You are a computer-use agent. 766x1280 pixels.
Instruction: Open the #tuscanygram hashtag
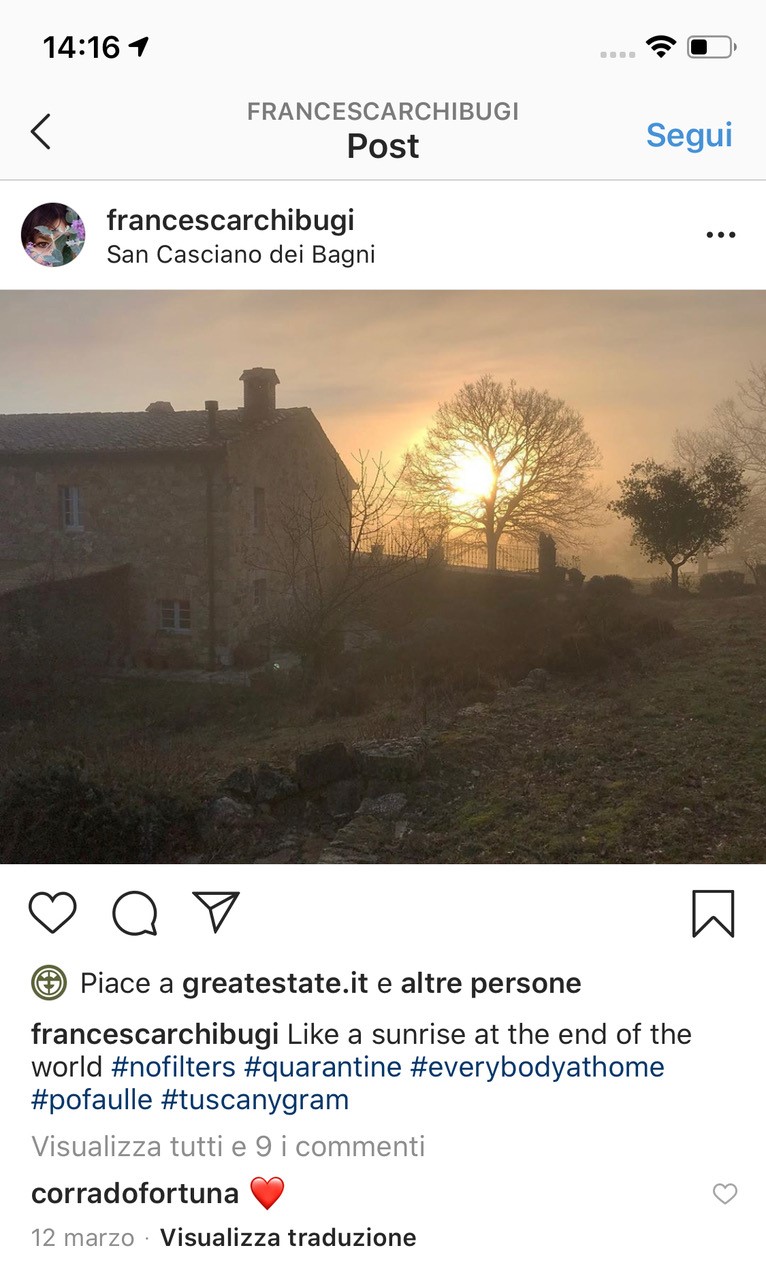coord(255,1100)
